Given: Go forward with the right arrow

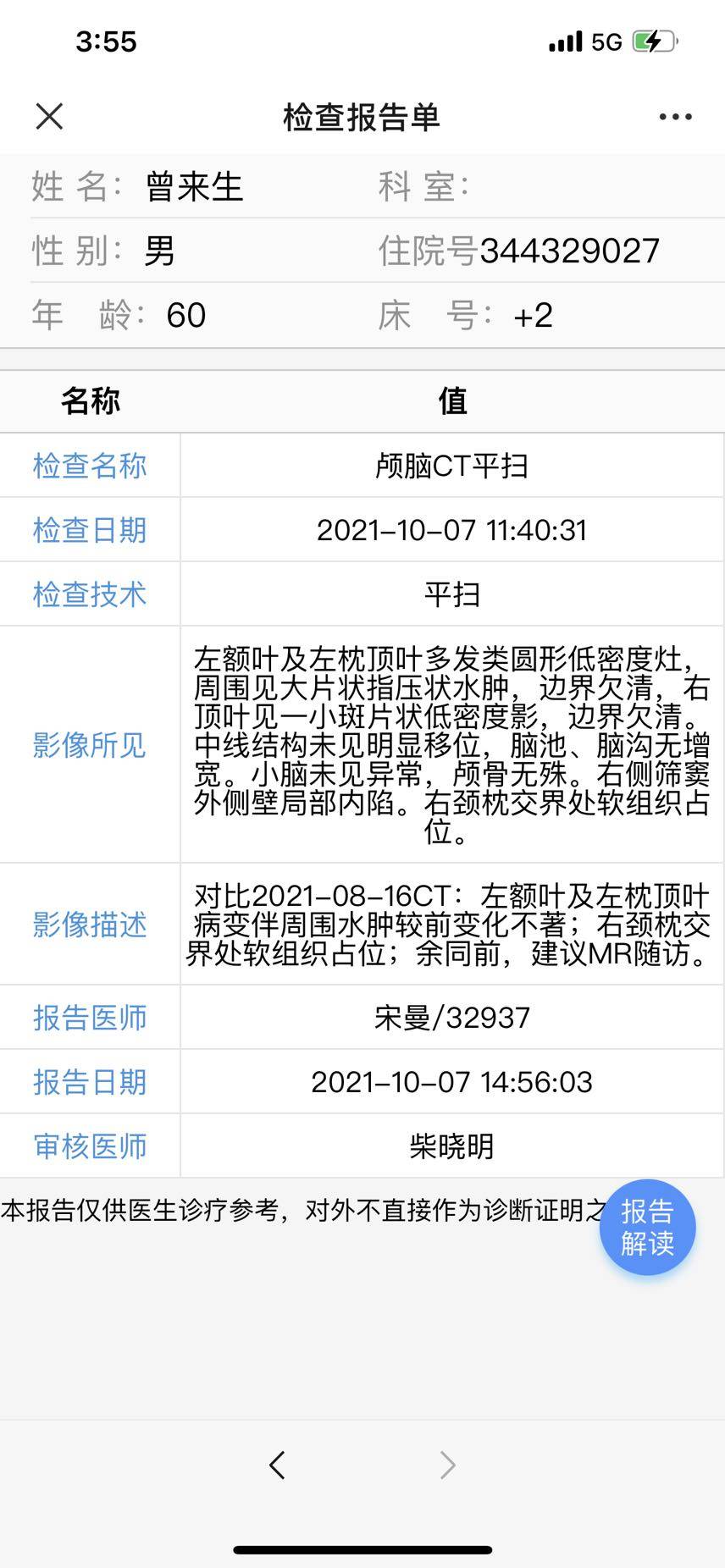Looking at the screenshot, I should (x=447, y=1464).
